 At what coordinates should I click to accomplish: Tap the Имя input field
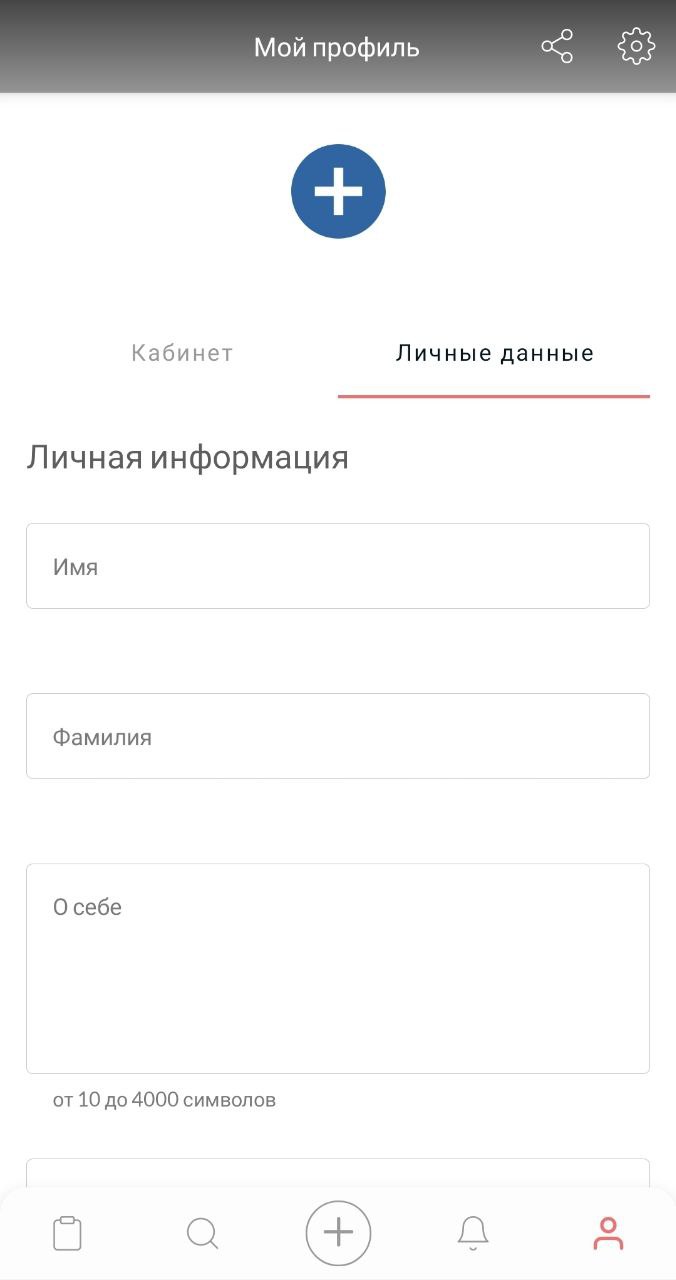point(338,566)
